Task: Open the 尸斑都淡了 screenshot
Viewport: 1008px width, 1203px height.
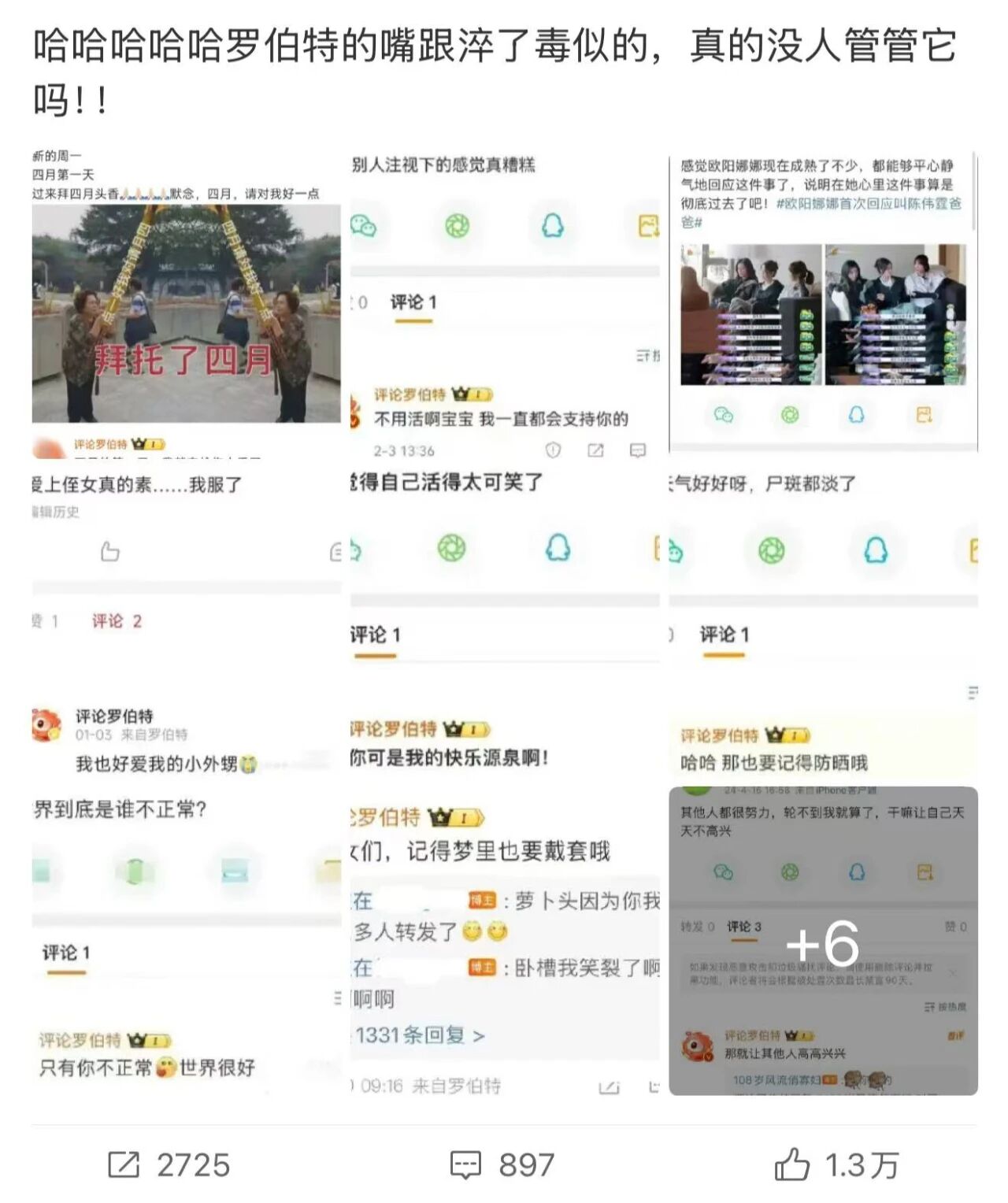Action: tap(823, 624)
